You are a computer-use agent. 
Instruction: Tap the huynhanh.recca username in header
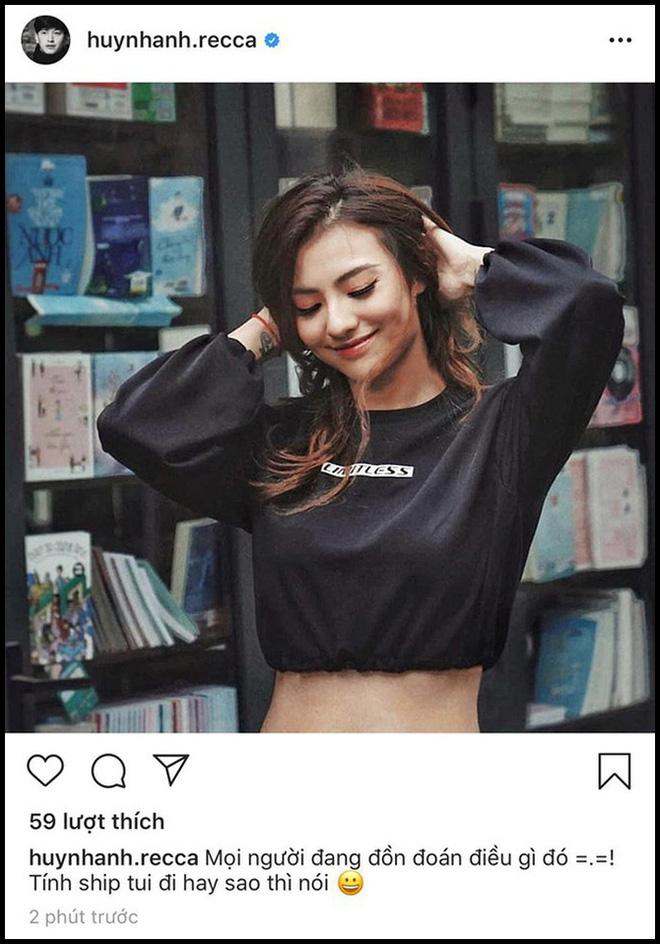172,41
